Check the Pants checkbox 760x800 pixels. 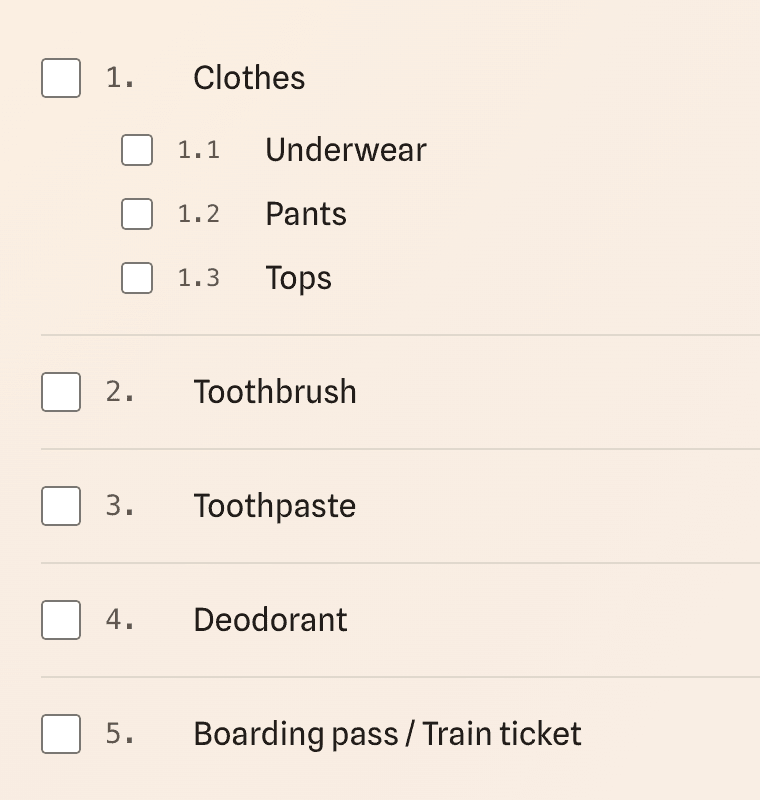(136, 214)
